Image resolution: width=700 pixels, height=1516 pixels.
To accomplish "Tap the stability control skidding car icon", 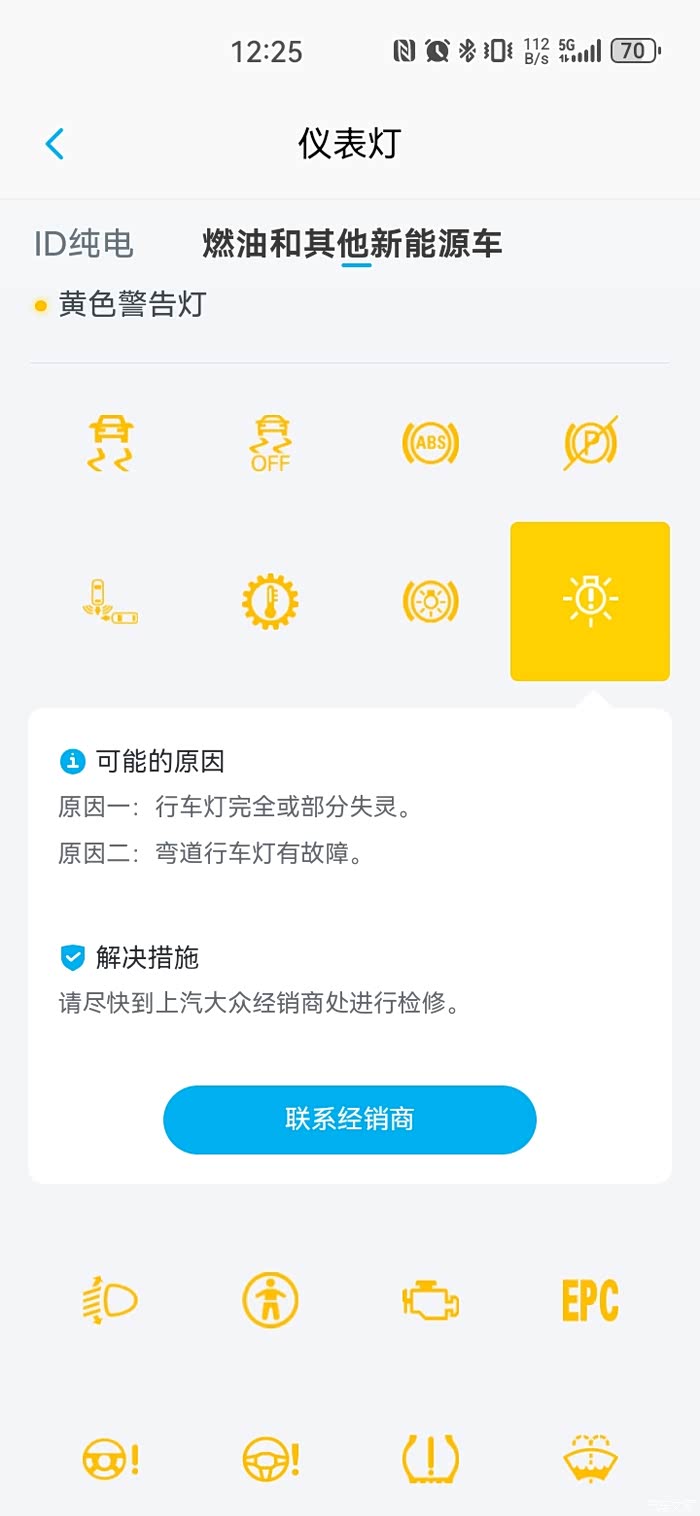I will click(x=110, y=442).
